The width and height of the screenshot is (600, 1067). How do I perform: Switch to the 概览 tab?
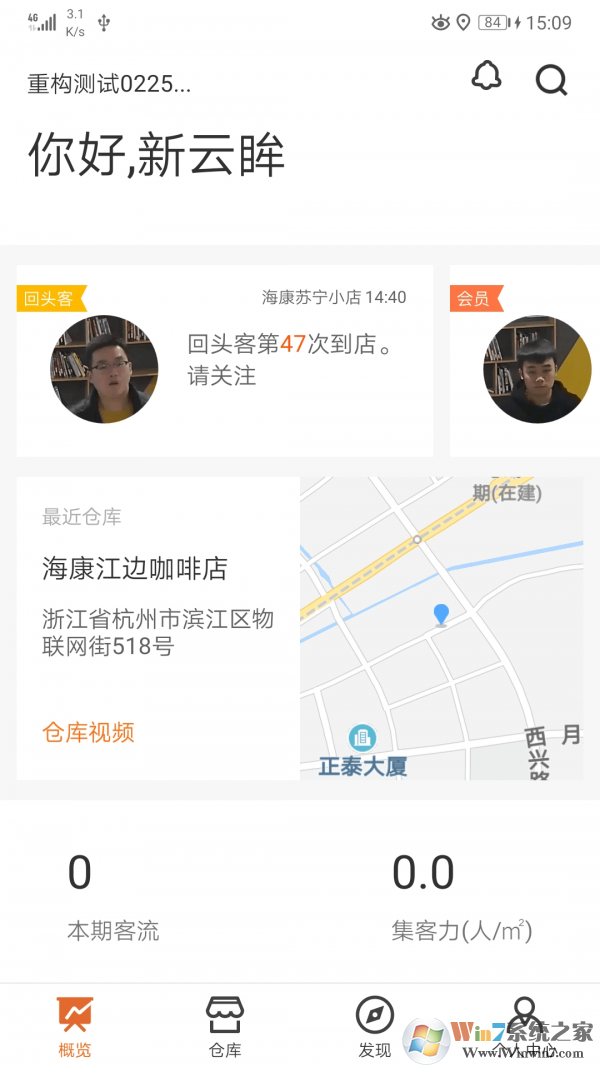[x=75, y=1027]
